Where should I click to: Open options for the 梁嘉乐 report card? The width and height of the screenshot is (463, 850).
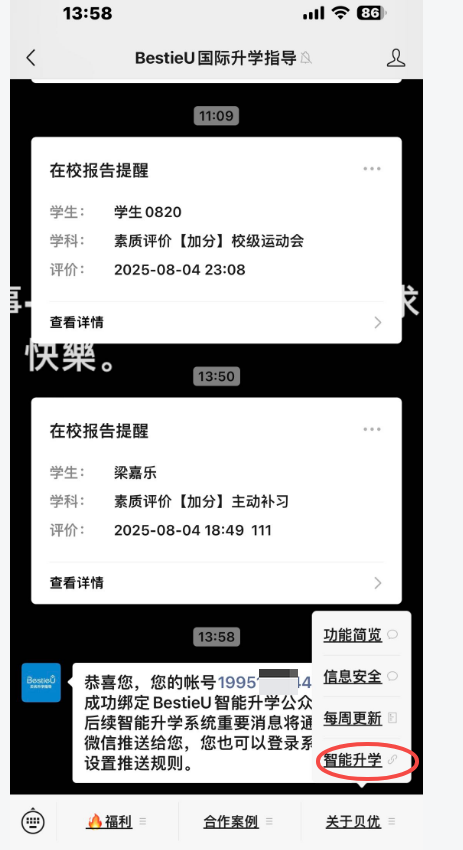tap(372, 429)
